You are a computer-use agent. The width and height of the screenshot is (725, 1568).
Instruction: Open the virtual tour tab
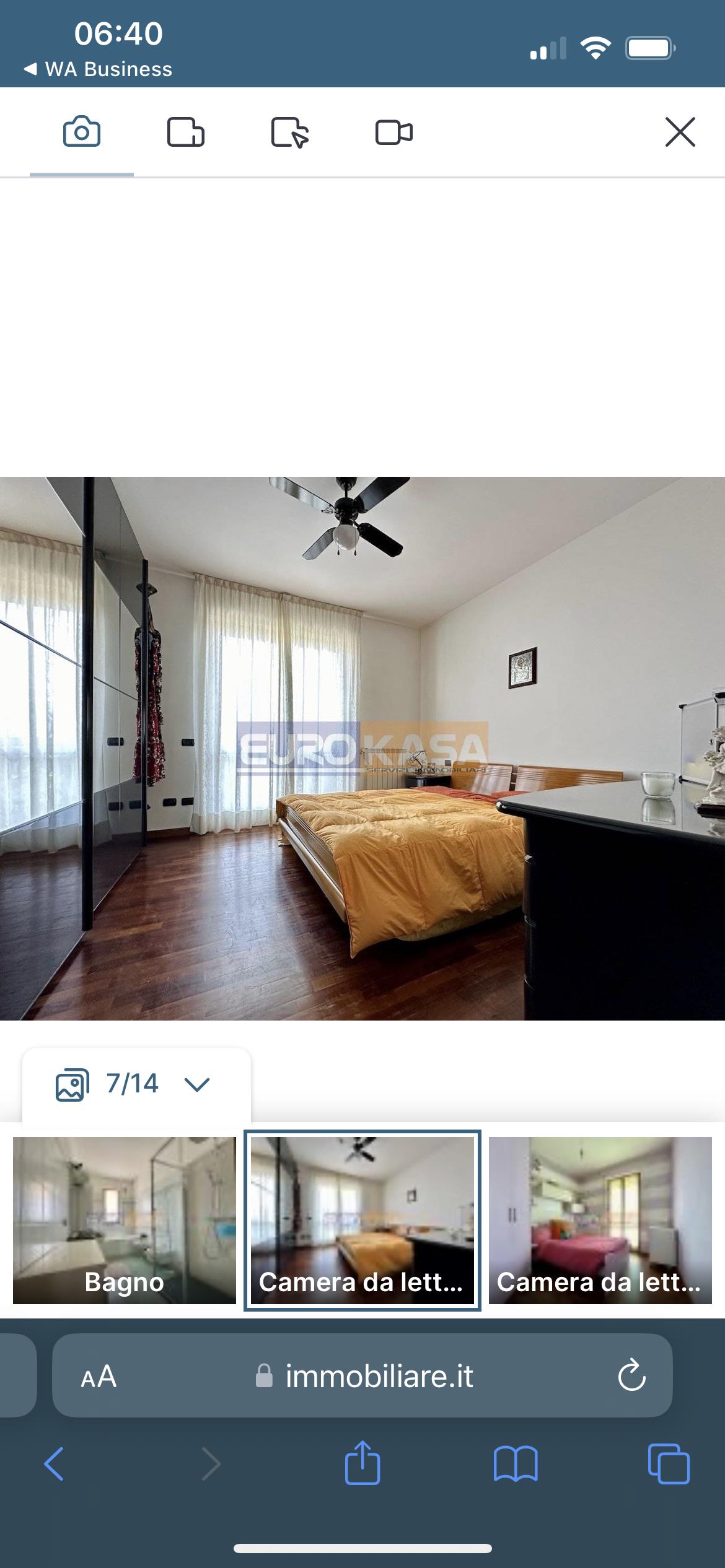click(289, 133)
